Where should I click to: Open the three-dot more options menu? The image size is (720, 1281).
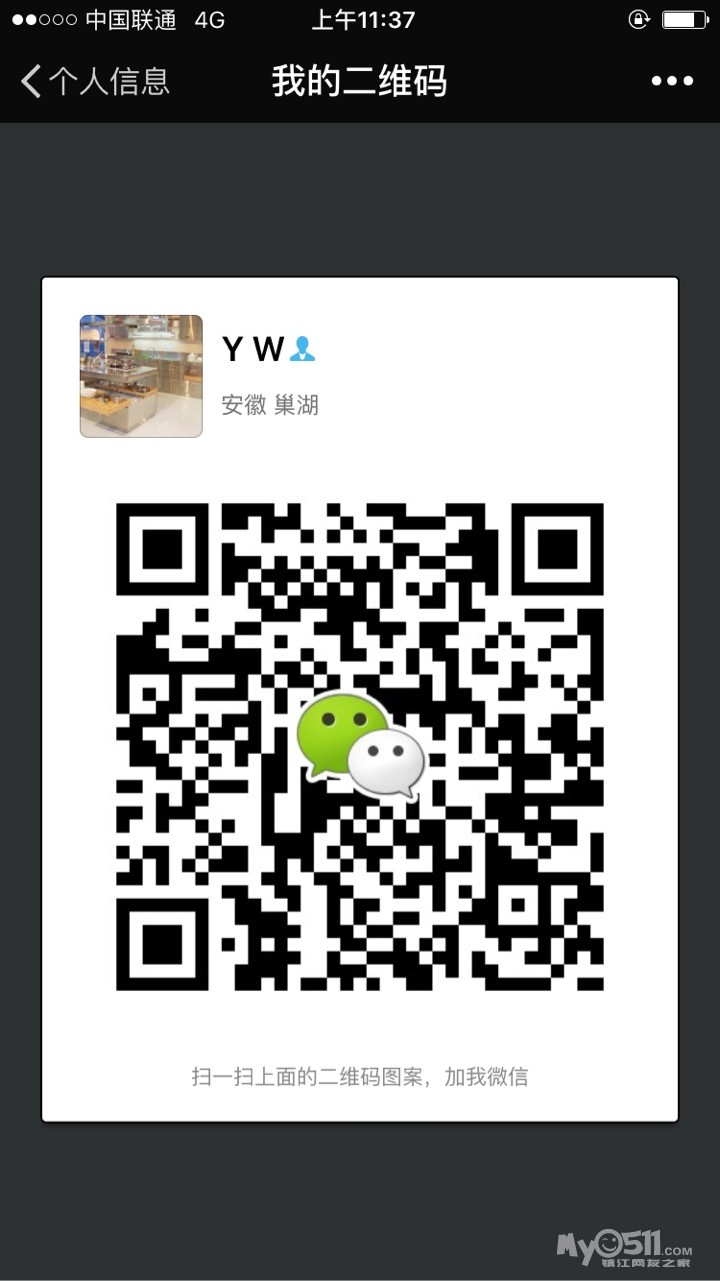click(672, 81)
